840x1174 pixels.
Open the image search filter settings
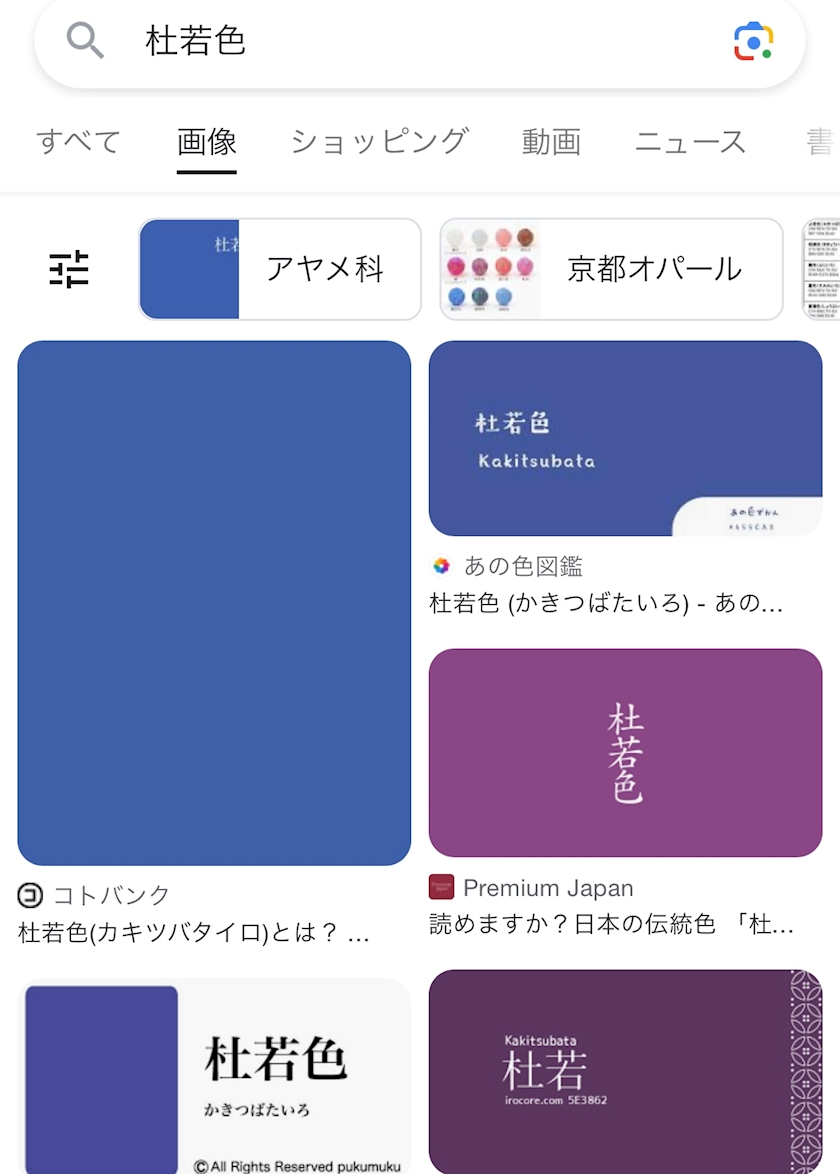click(x=69, y=270)
